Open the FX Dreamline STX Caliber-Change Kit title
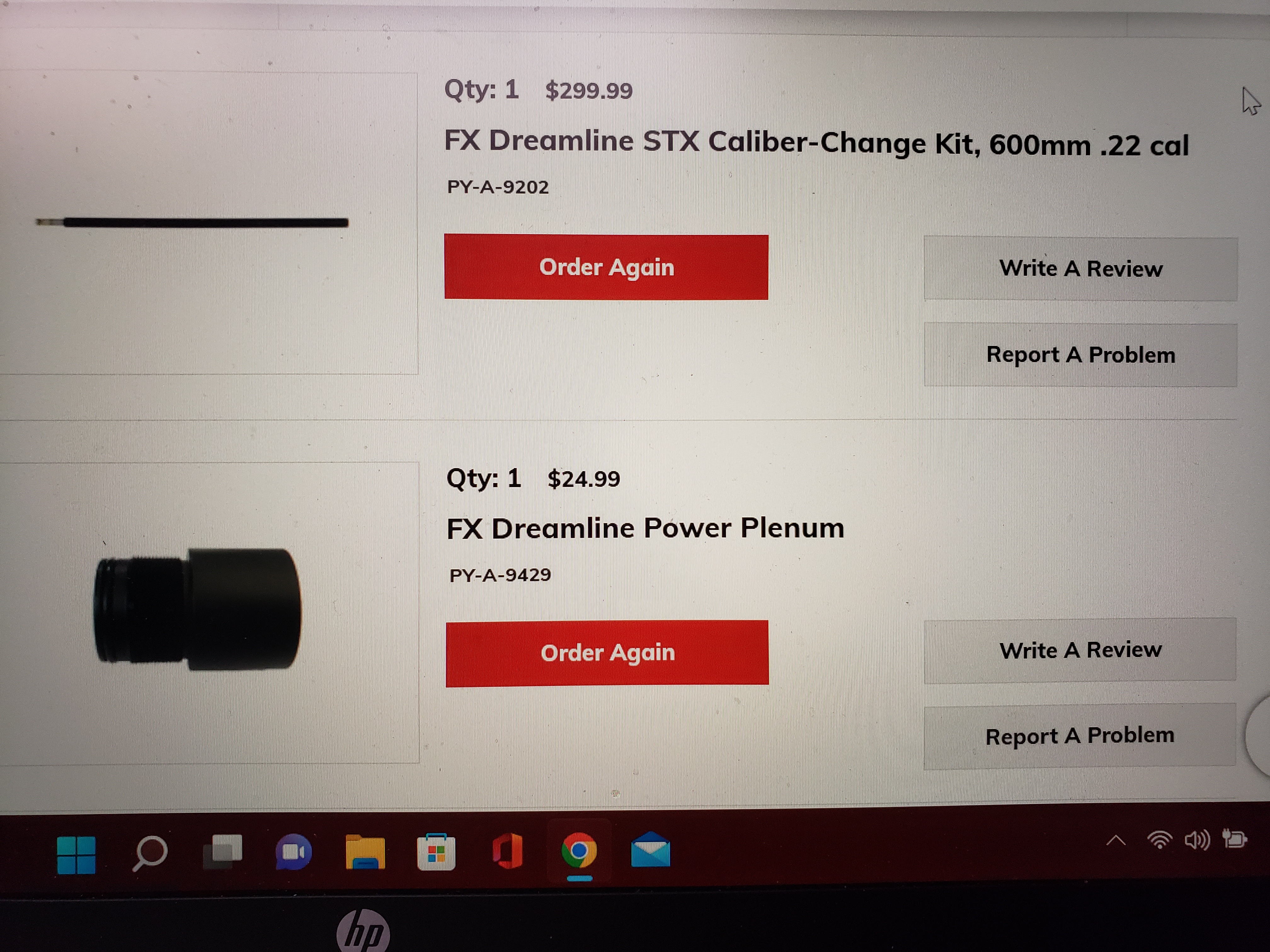 pyautogui.click(x=815, y=142)
